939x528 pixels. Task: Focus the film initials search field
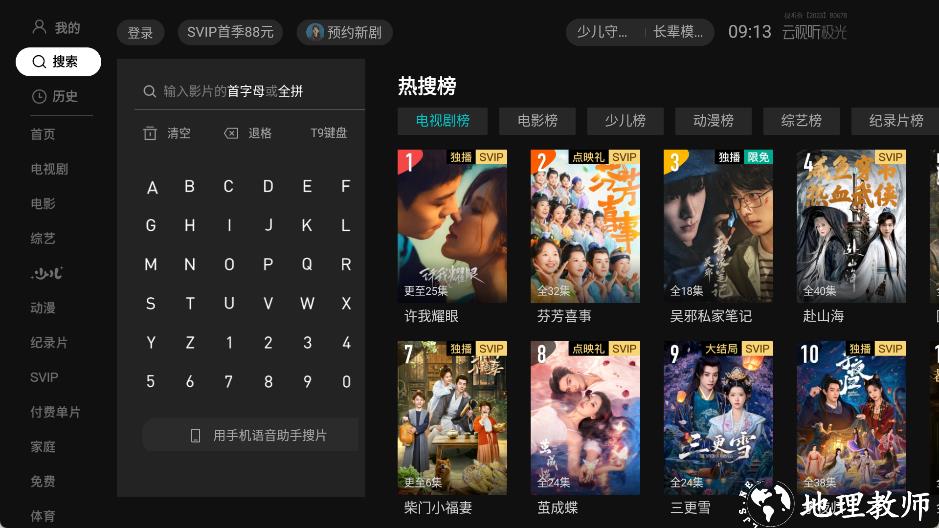pyautogui.click(x=250, y=91)
